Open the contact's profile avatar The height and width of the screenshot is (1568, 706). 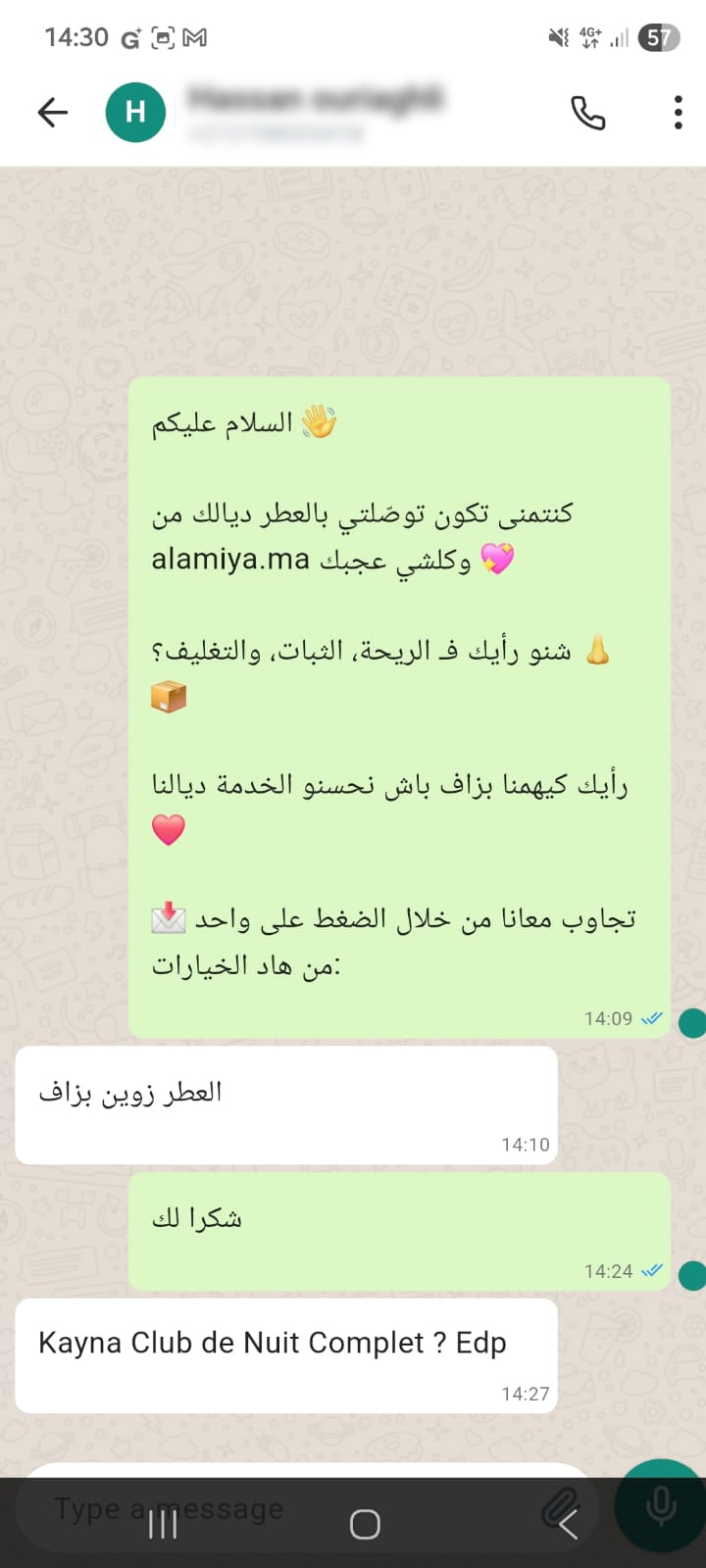pyautogui.click(x=135, y=113)
